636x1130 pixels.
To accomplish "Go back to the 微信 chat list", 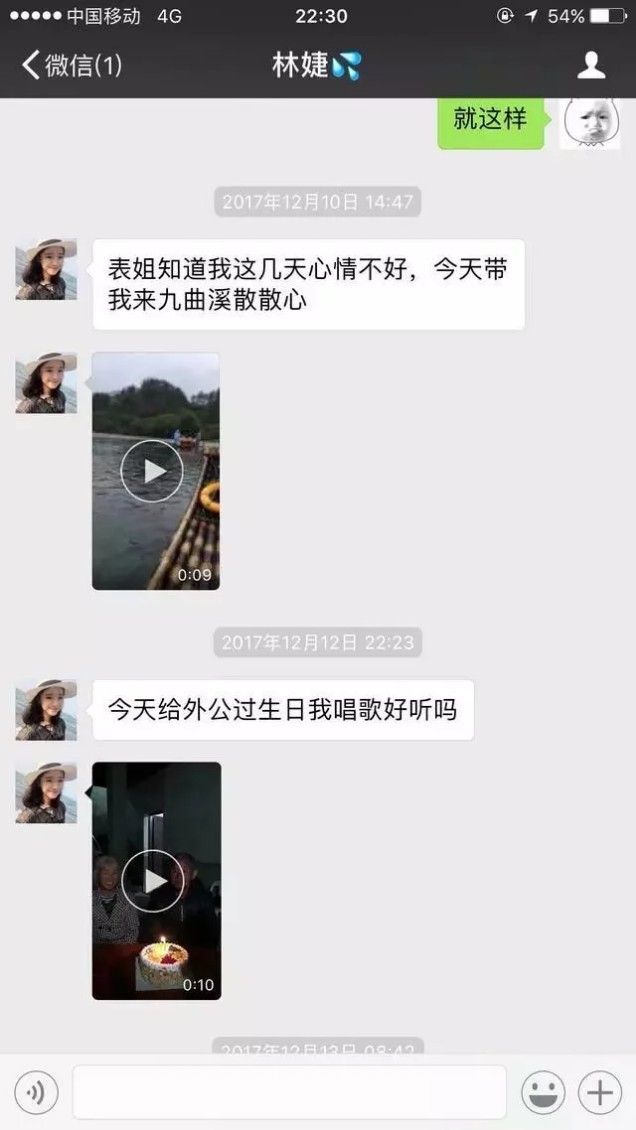I will (70, 66).
